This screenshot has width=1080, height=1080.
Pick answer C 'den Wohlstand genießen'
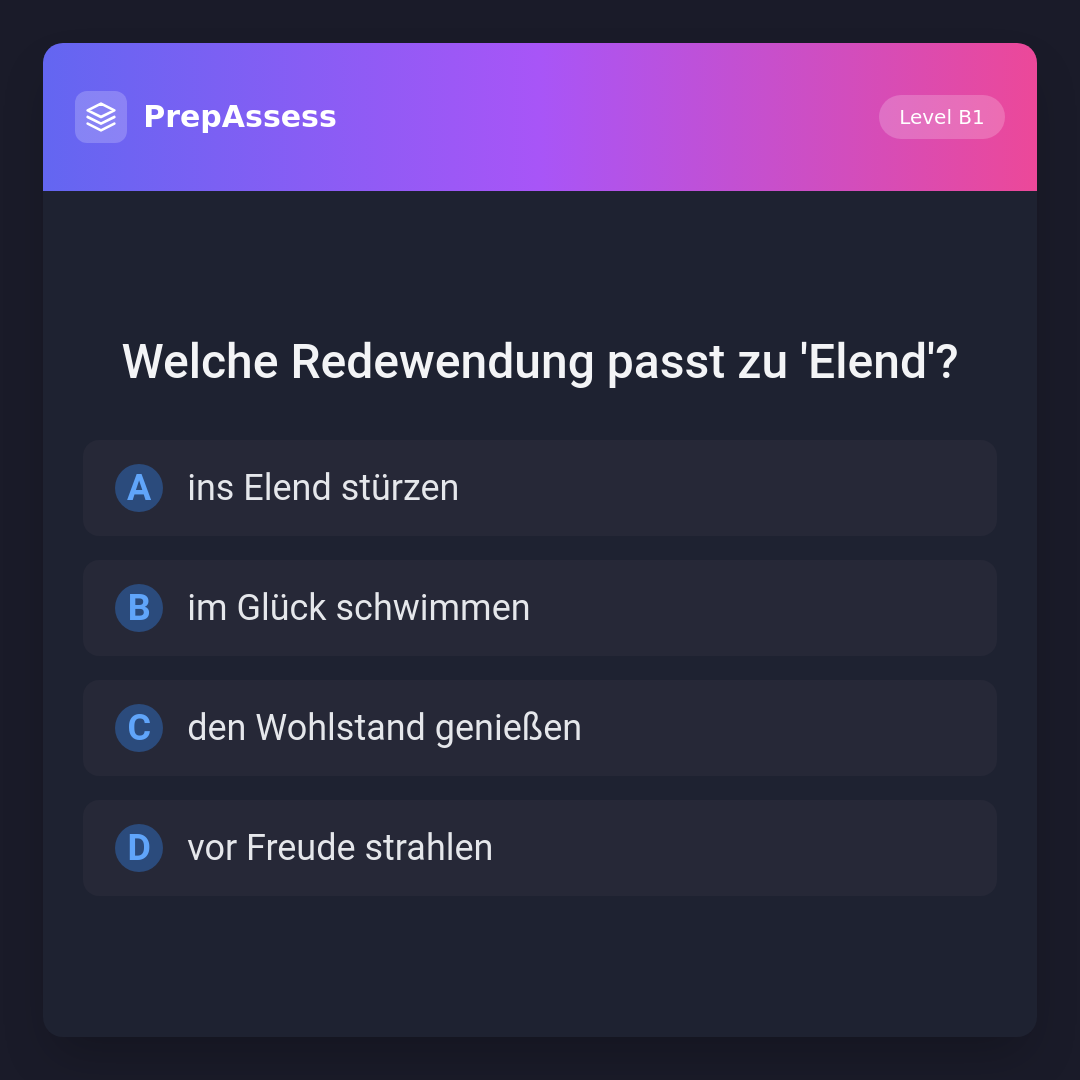539,728
